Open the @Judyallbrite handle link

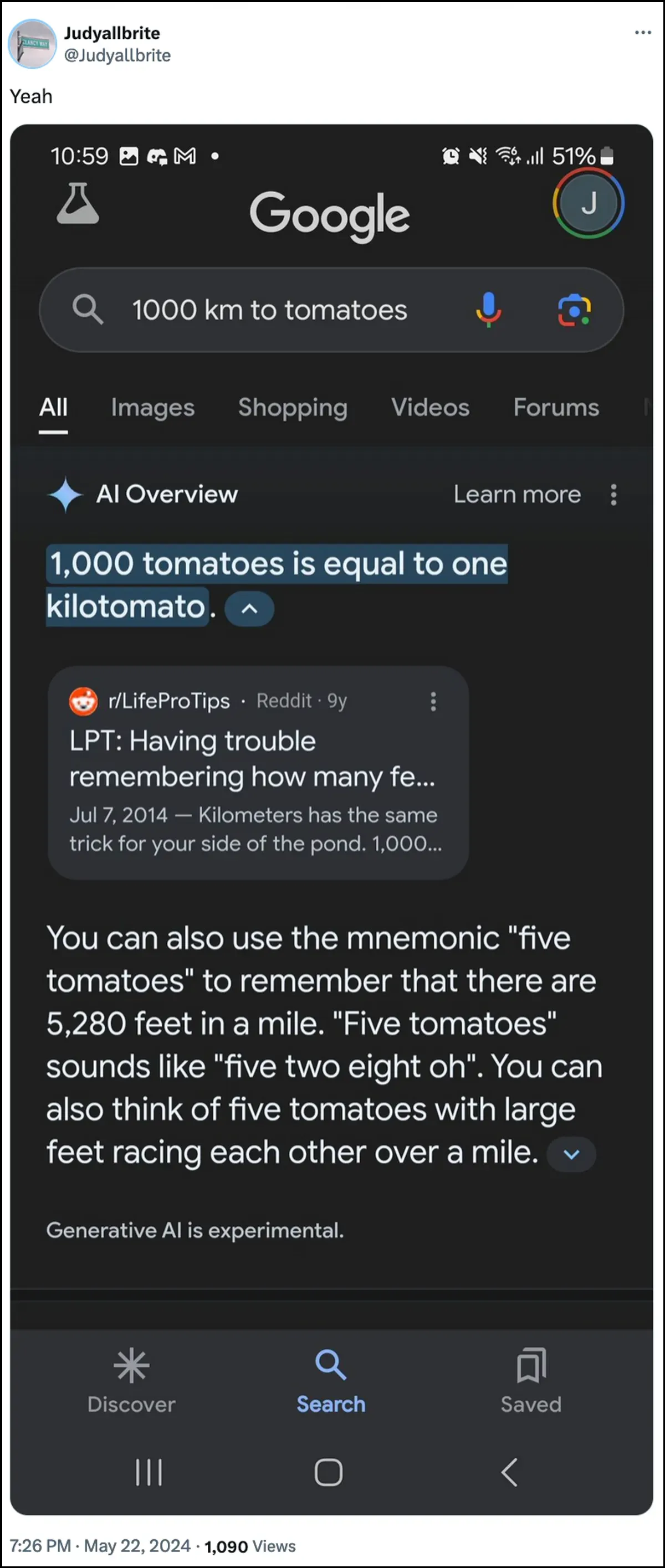(117, 55)
